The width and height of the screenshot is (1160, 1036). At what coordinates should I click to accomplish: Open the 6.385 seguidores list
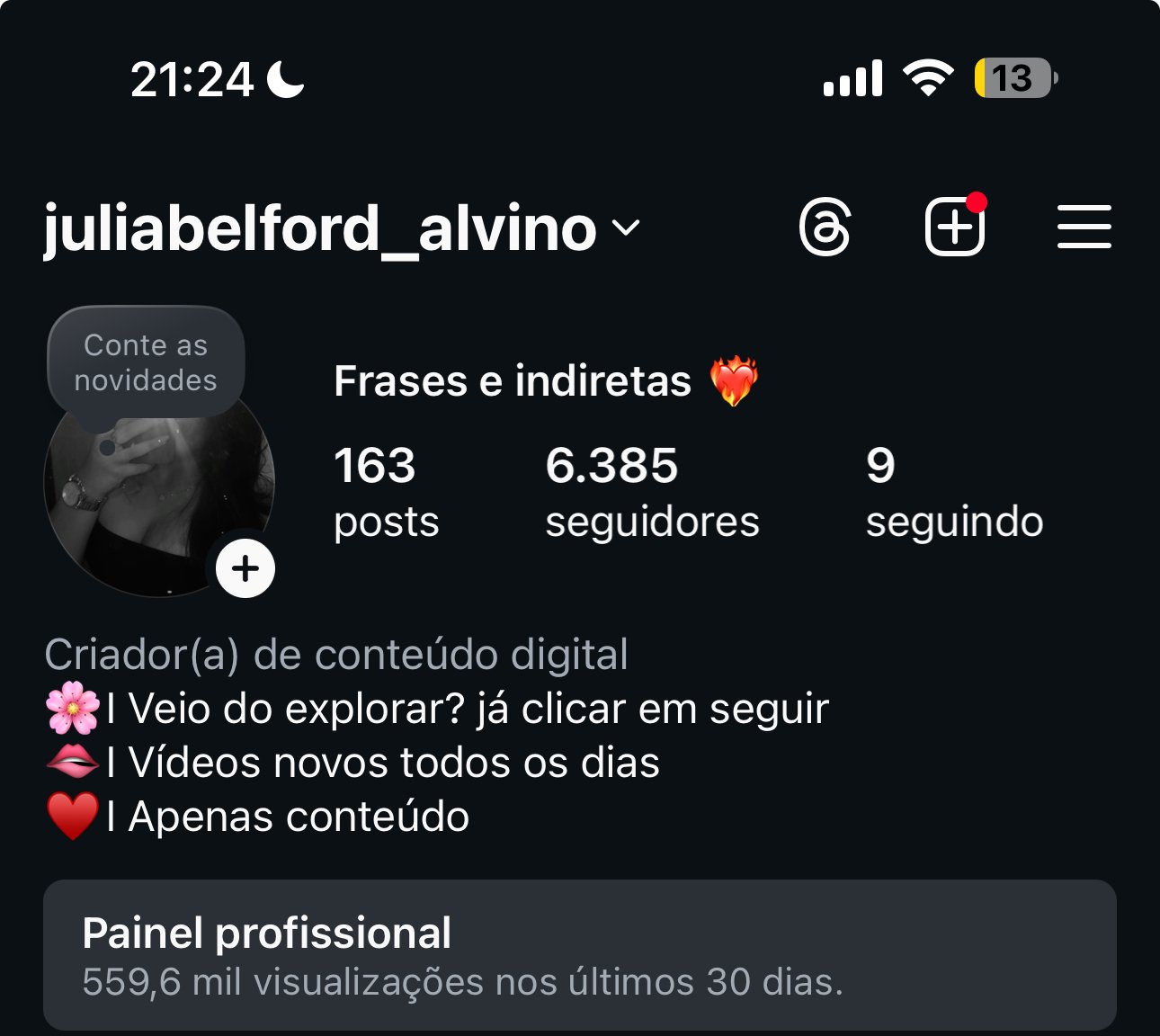coord(652,493)
